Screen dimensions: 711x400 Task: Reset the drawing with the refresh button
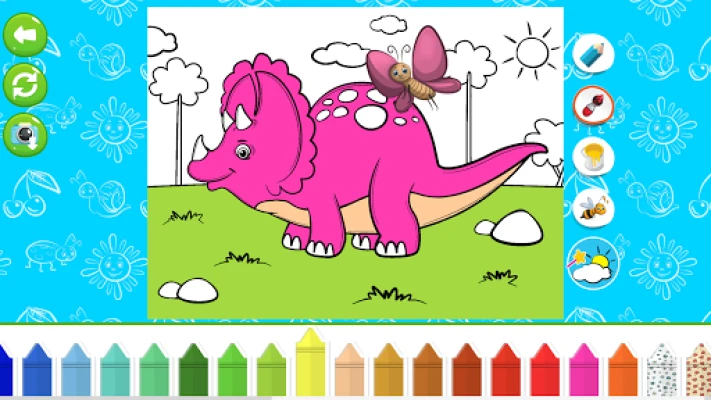25,85
